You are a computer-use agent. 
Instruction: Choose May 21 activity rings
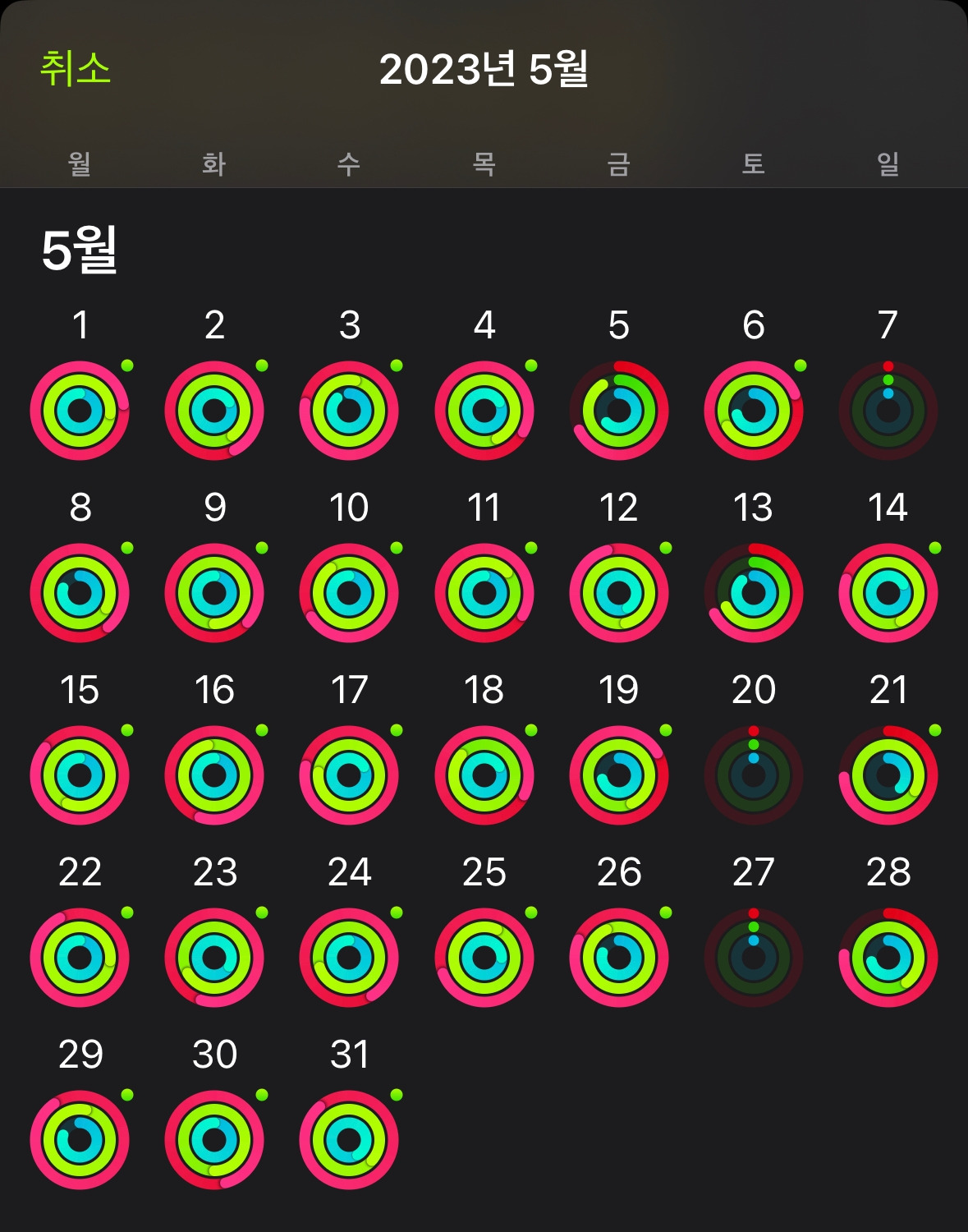click(888, 775)
